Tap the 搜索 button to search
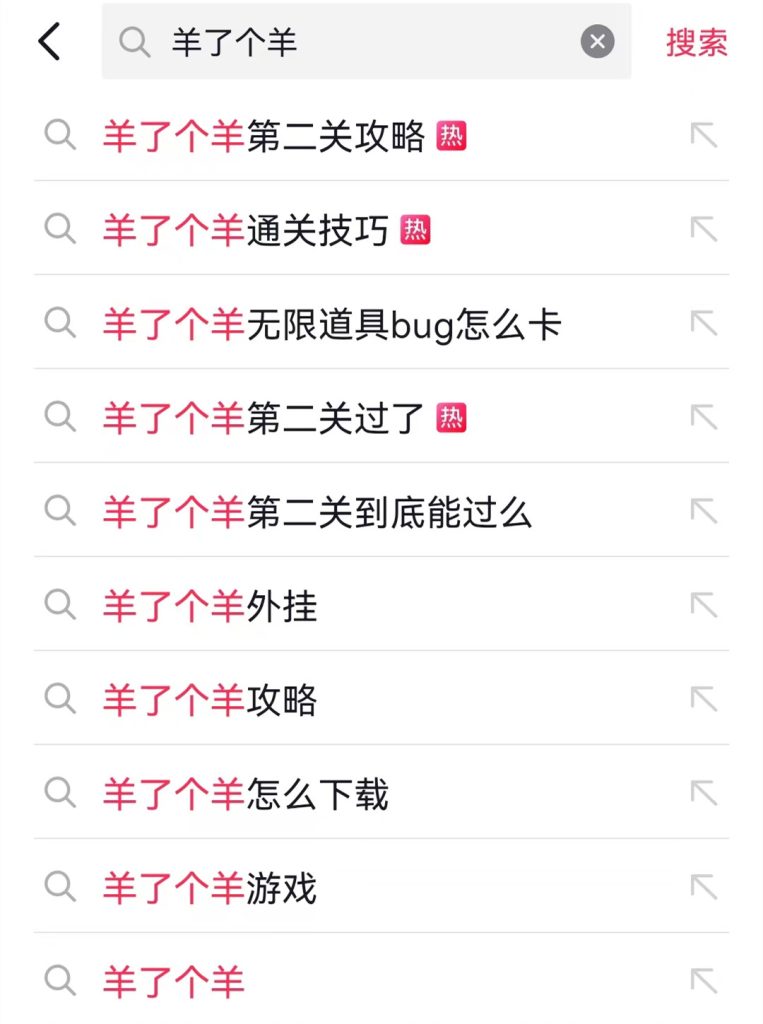 pyautogui.click(x=697, y=40)
